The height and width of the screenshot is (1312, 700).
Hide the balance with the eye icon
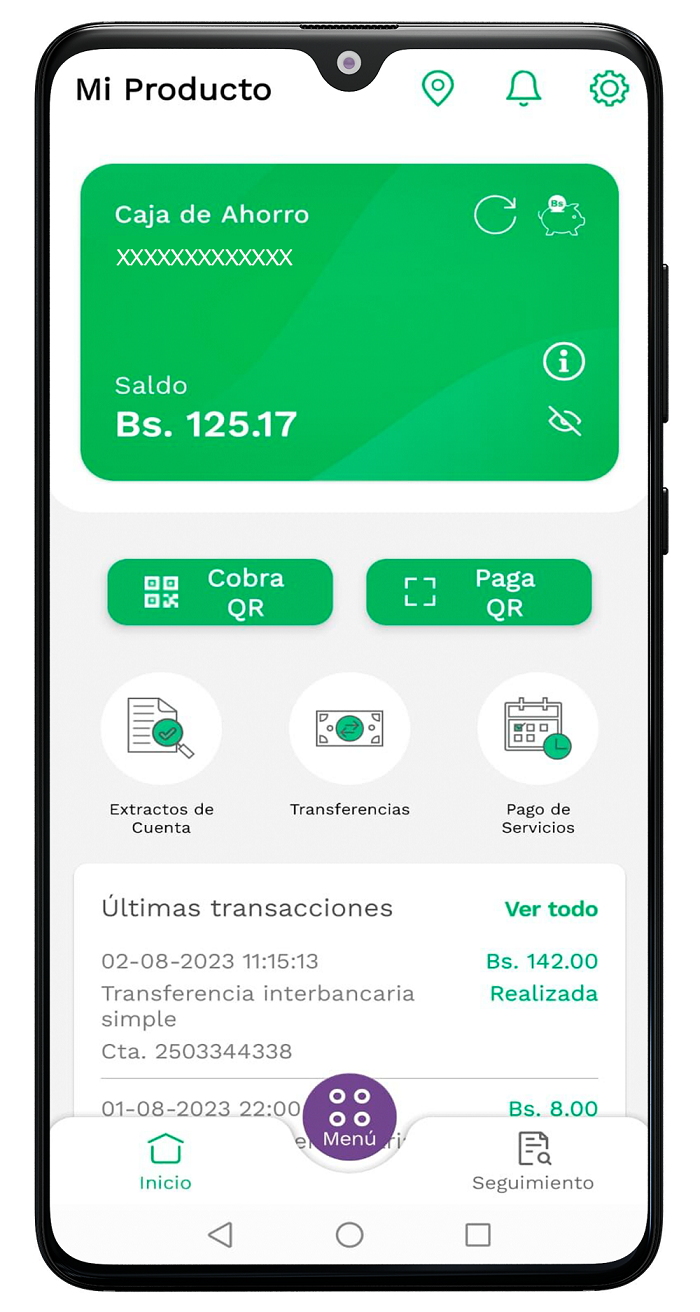click(564, 422)
